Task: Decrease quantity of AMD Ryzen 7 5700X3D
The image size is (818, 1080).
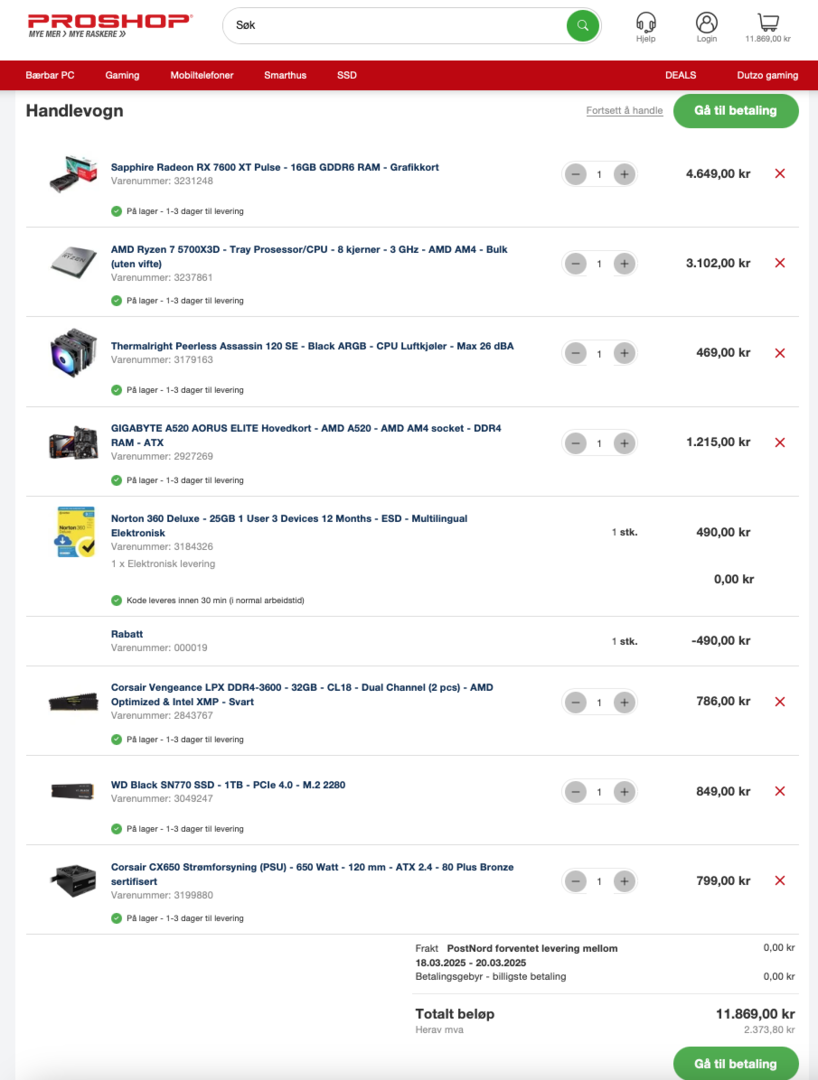Action: [575, 264]
